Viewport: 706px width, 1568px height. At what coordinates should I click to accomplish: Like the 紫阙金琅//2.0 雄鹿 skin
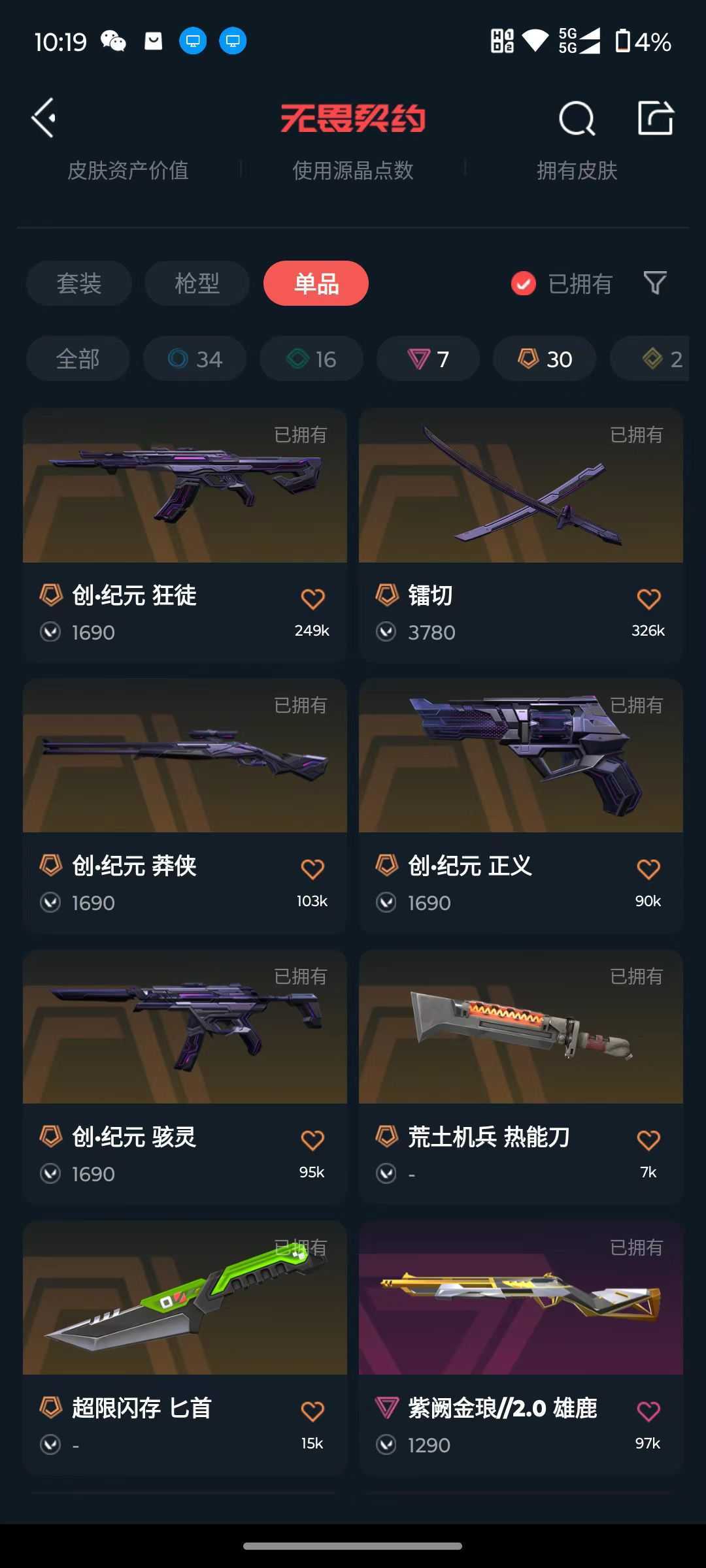pyautogui.click(x=648, y=1411)
